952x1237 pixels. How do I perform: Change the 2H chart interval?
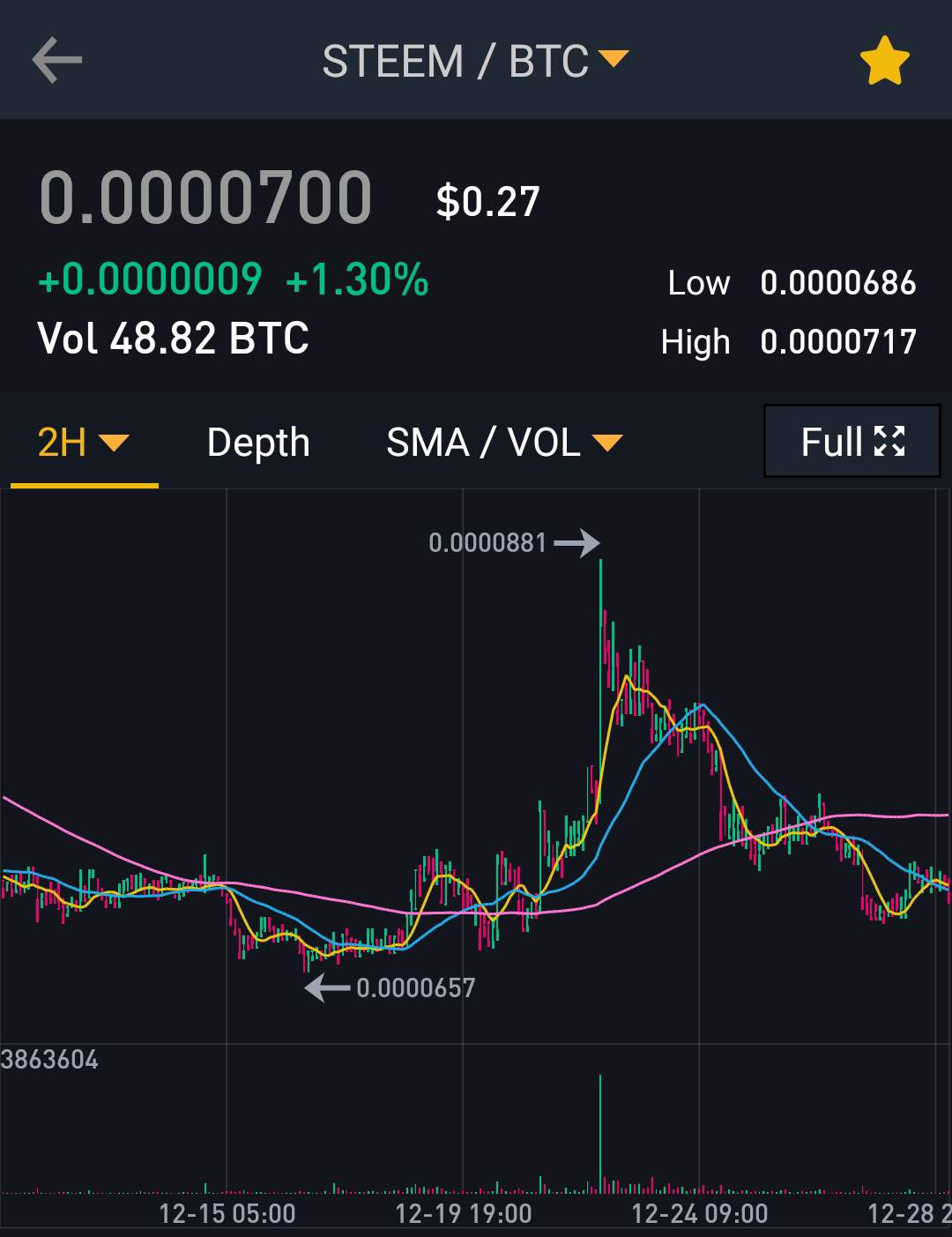tap(83, 442)
